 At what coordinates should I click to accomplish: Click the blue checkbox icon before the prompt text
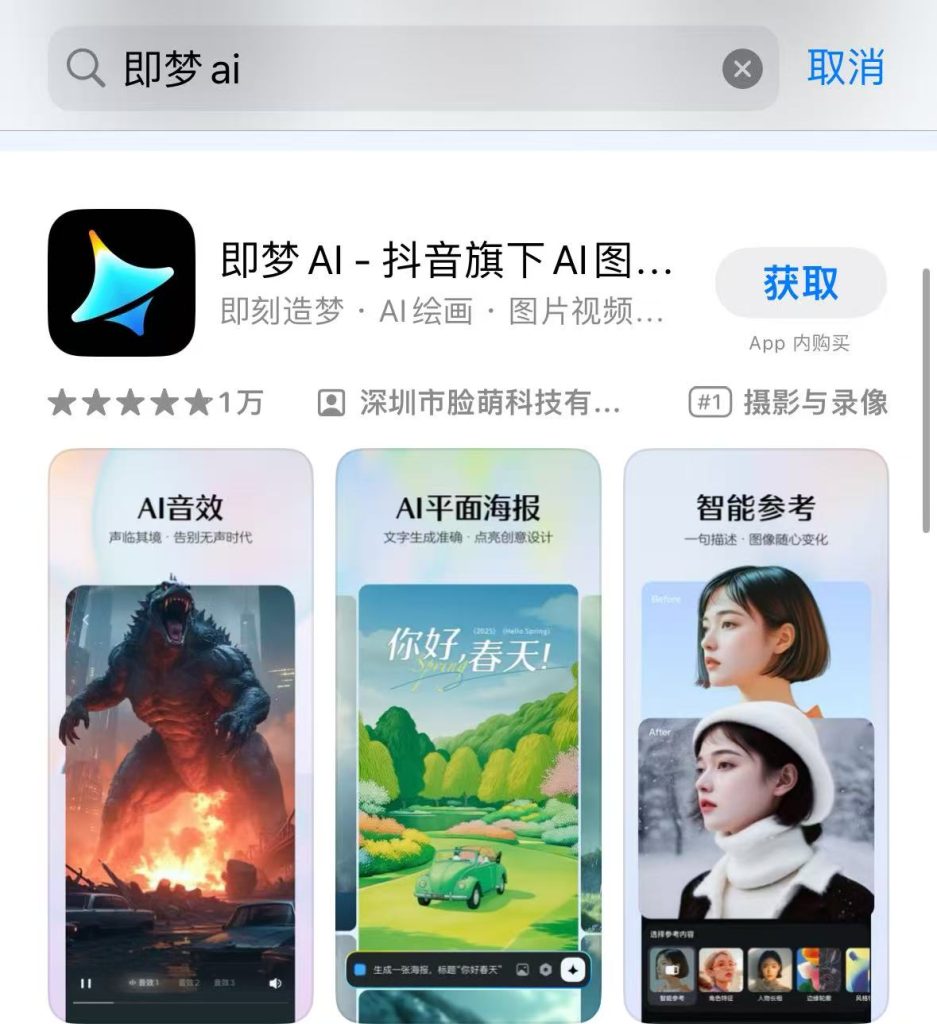pyautogui.click(x=358, y=966)
